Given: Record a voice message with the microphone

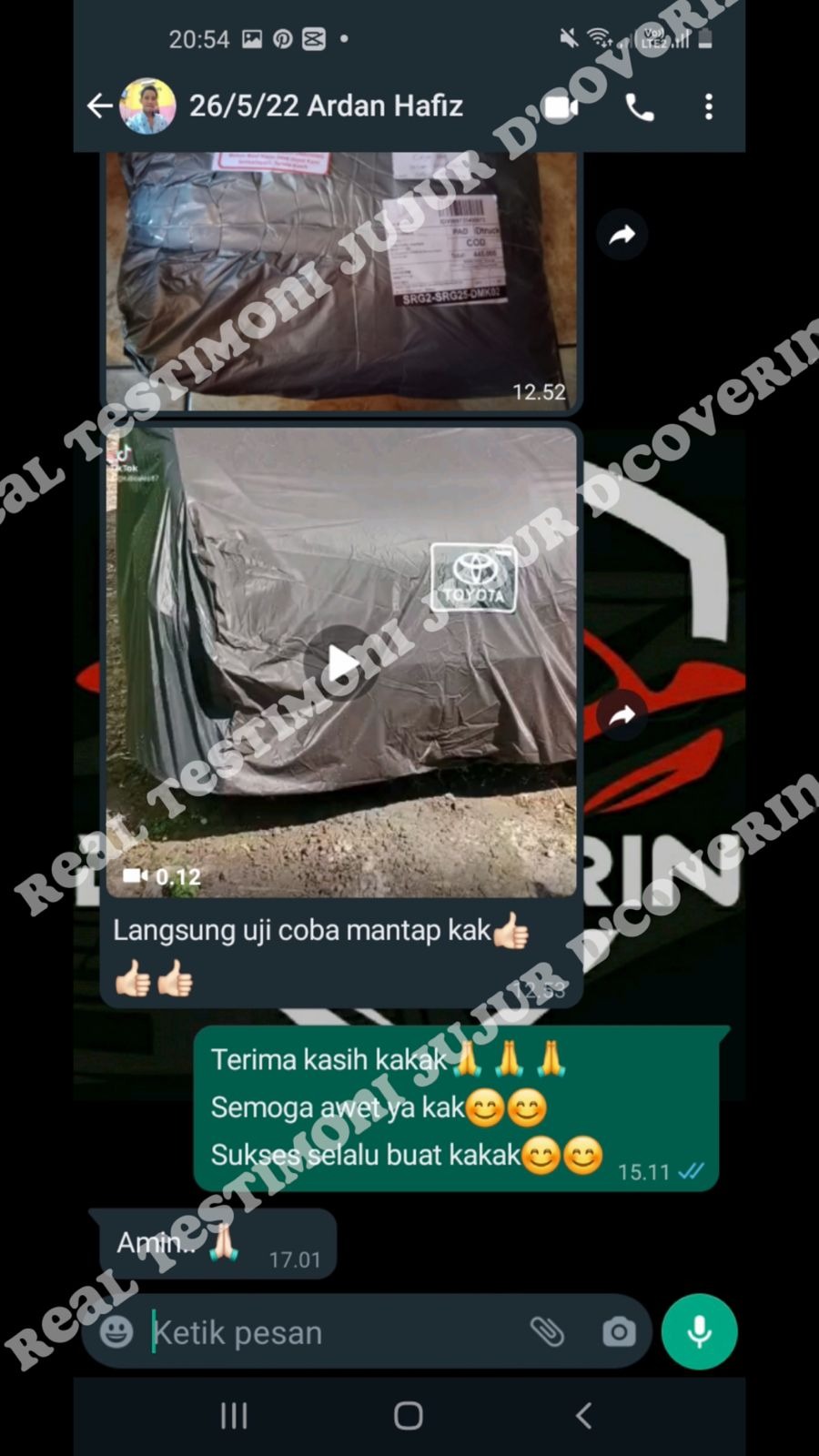Looking at the screenshot, I should tap(699, 1331).
